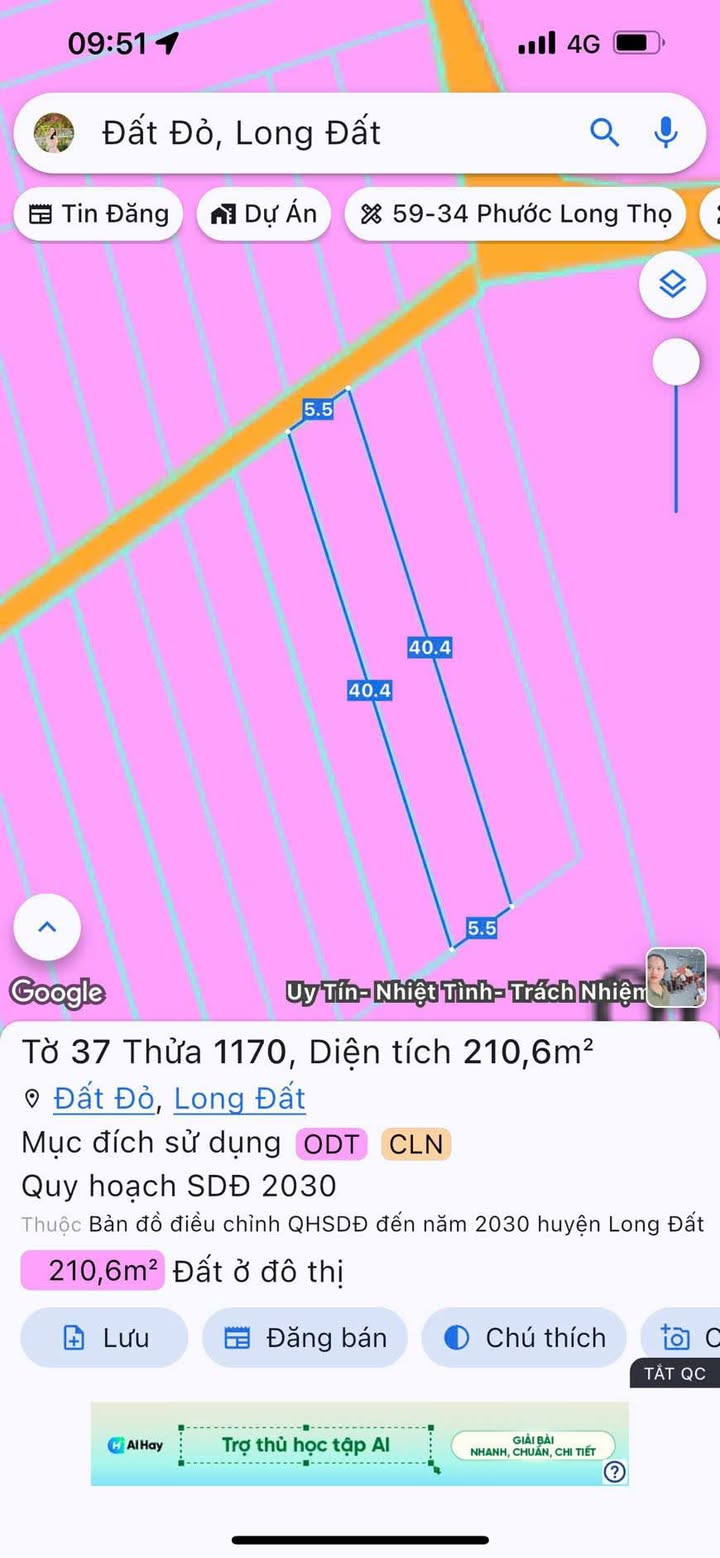The width and height of the screenshot is (720, 1558).
Task: Open the 59-34 Phước Long Thọ chip
Action: pos(515,214)
